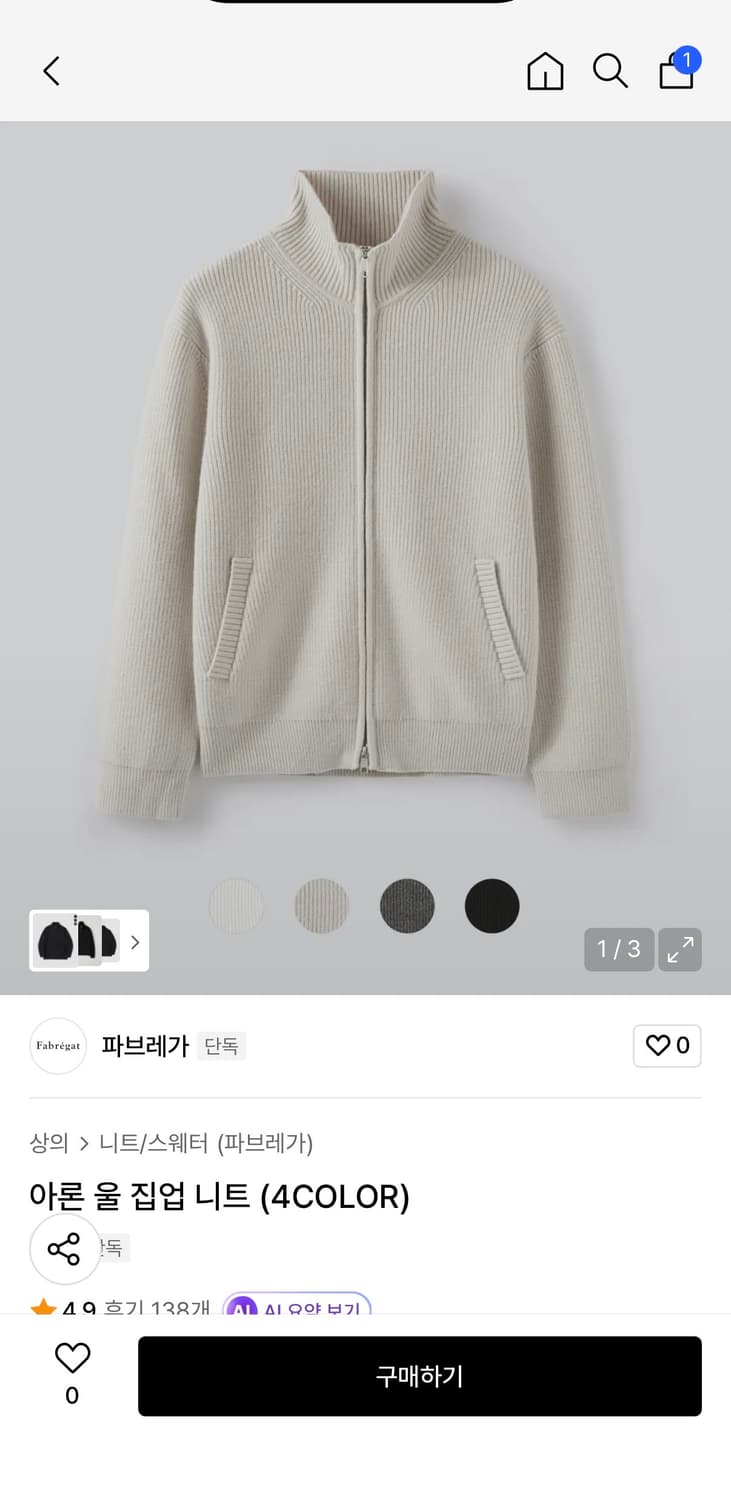Image resolution: width=731 pixels, height=1500 pixels.
Task: Click the Fabrégat brand logo
Action: (57, 1046)
